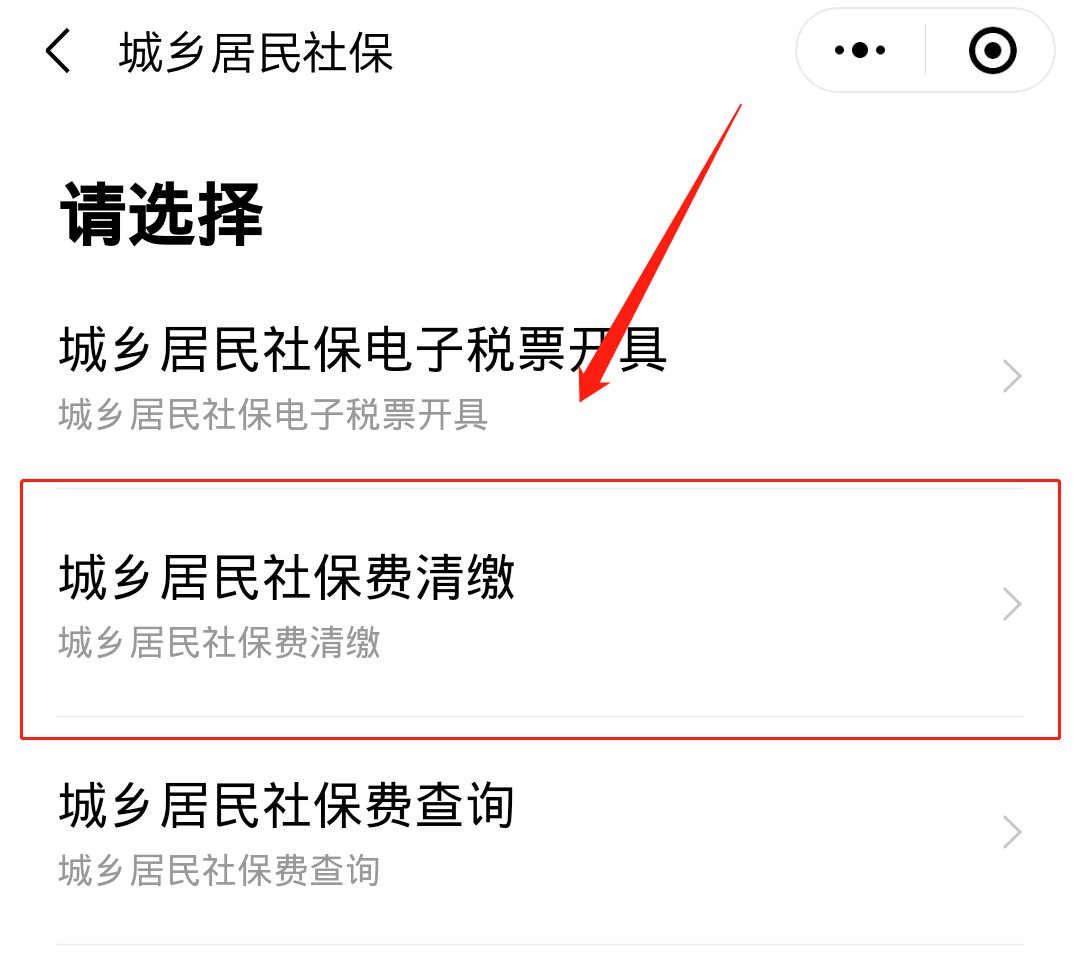Go back from 城乡居民社保 page
This screenshot has width=1080, height=973.
click(58, 51)
